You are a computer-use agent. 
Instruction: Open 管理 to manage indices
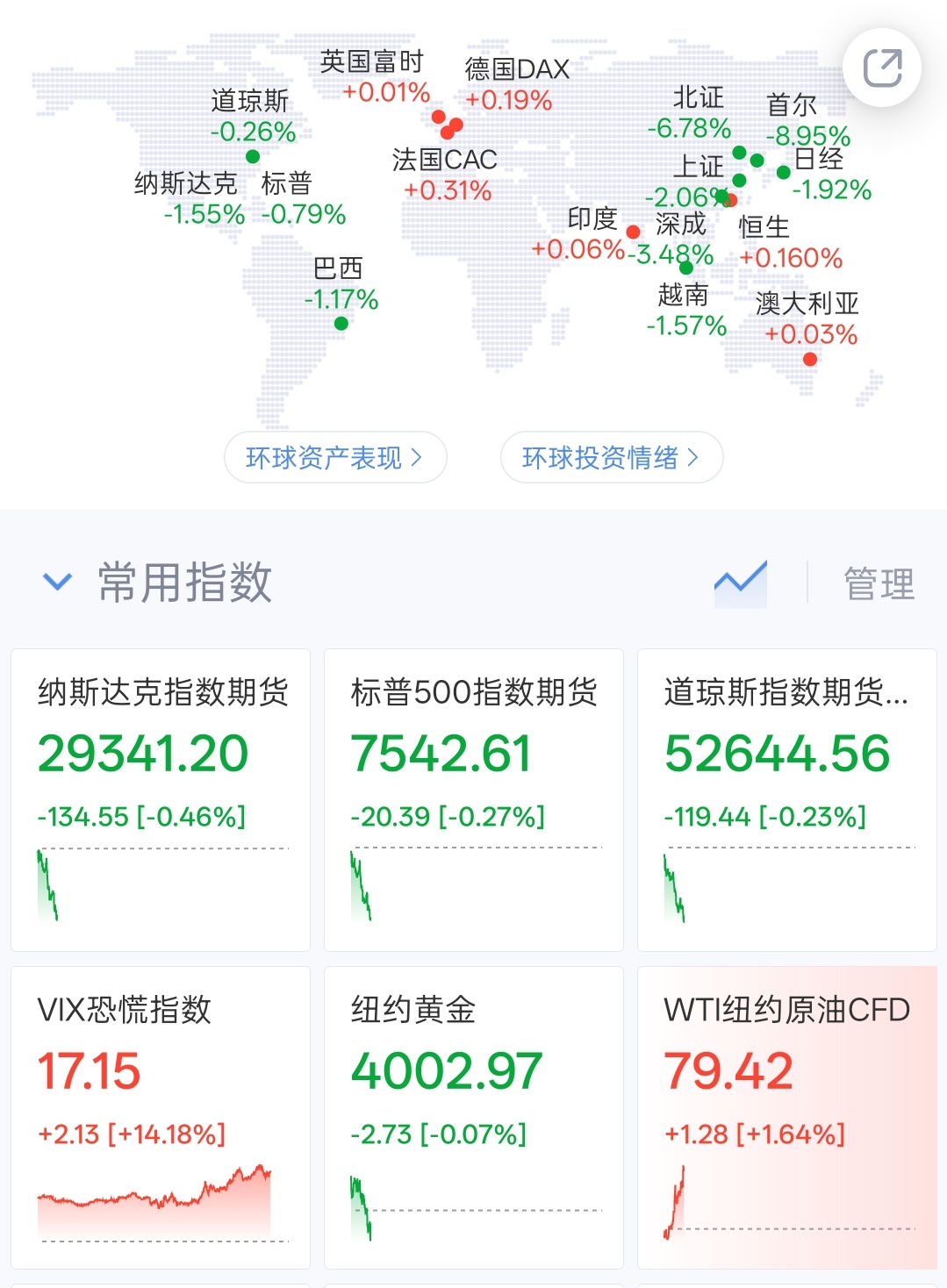(x=879, y=583)
